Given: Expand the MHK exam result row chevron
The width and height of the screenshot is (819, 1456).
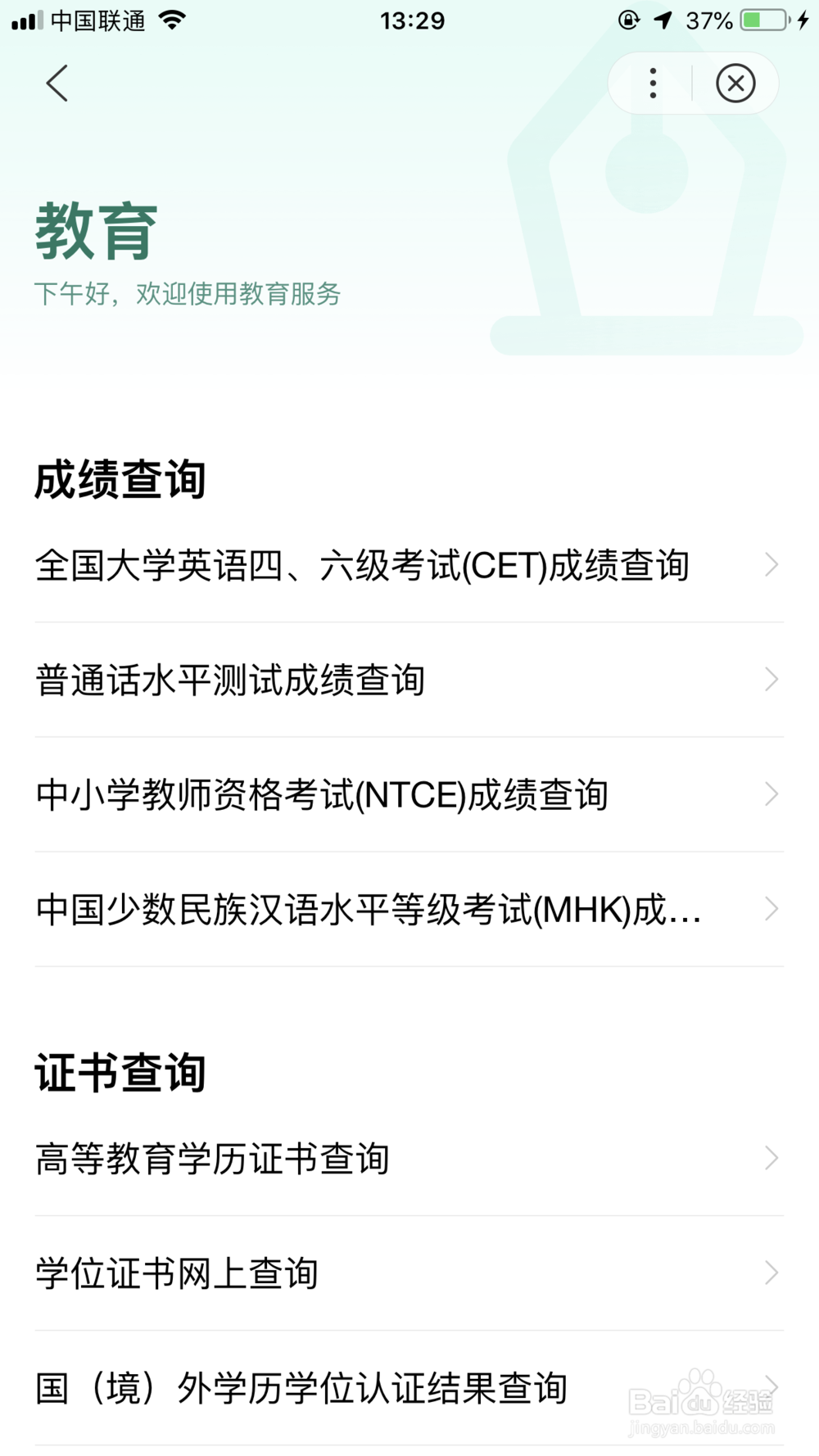Looking at the screenshot, I should (x=771, y=908).
